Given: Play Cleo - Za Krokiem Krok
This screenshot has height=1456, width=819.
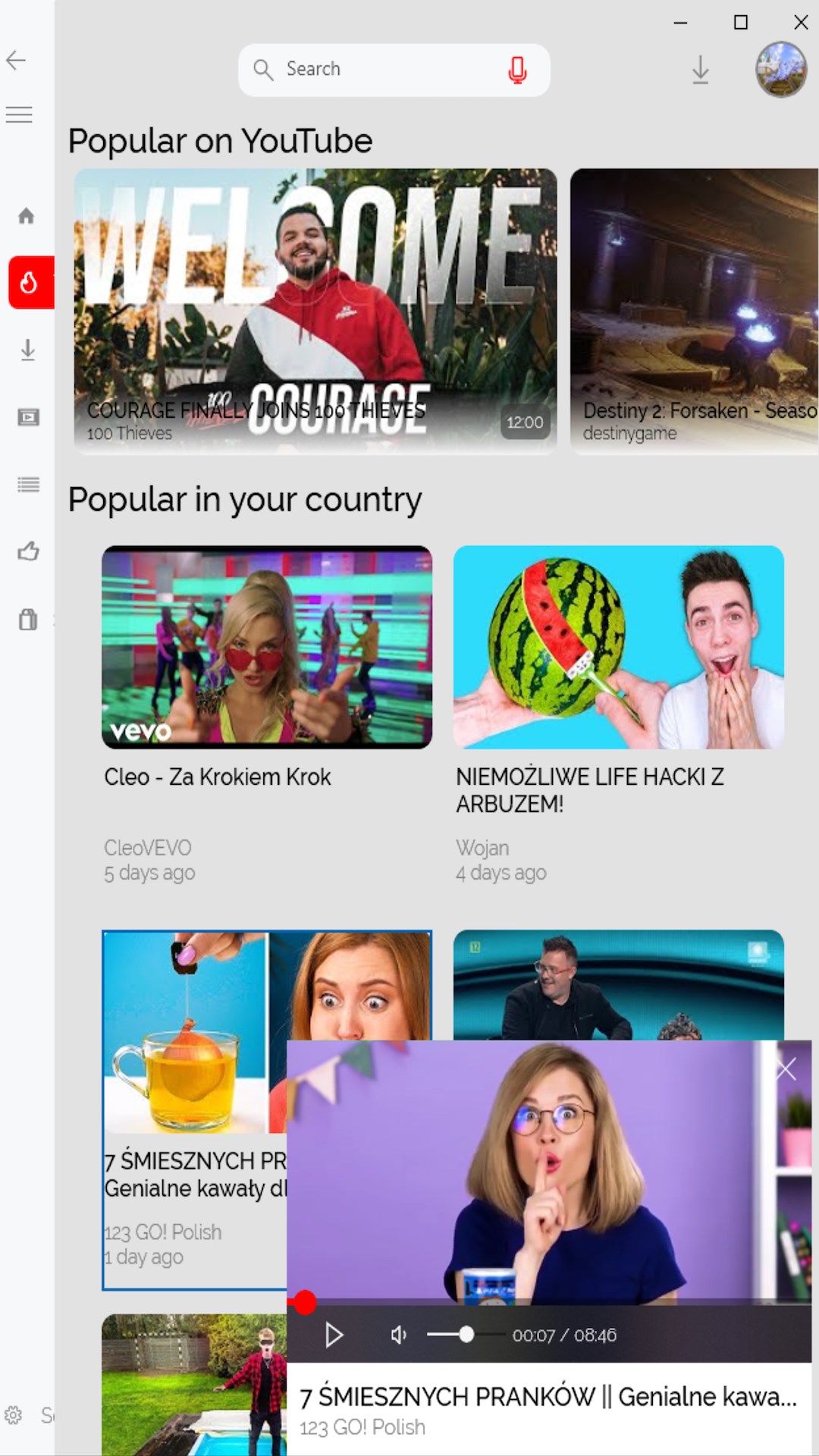Looking at the screenshot, I should [267, 647].
